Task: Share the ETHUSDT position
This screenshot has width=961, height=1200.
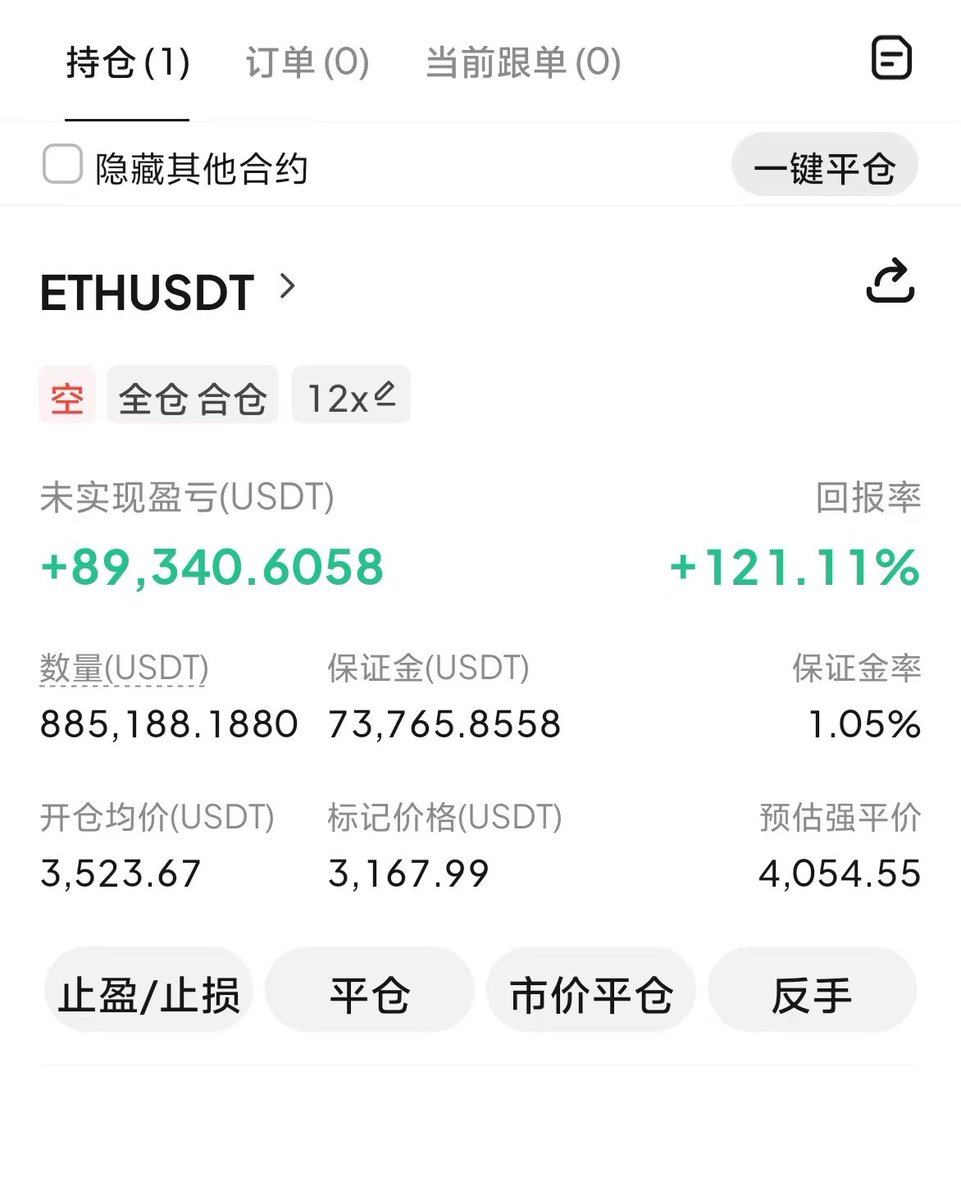Action: (890, 282)
